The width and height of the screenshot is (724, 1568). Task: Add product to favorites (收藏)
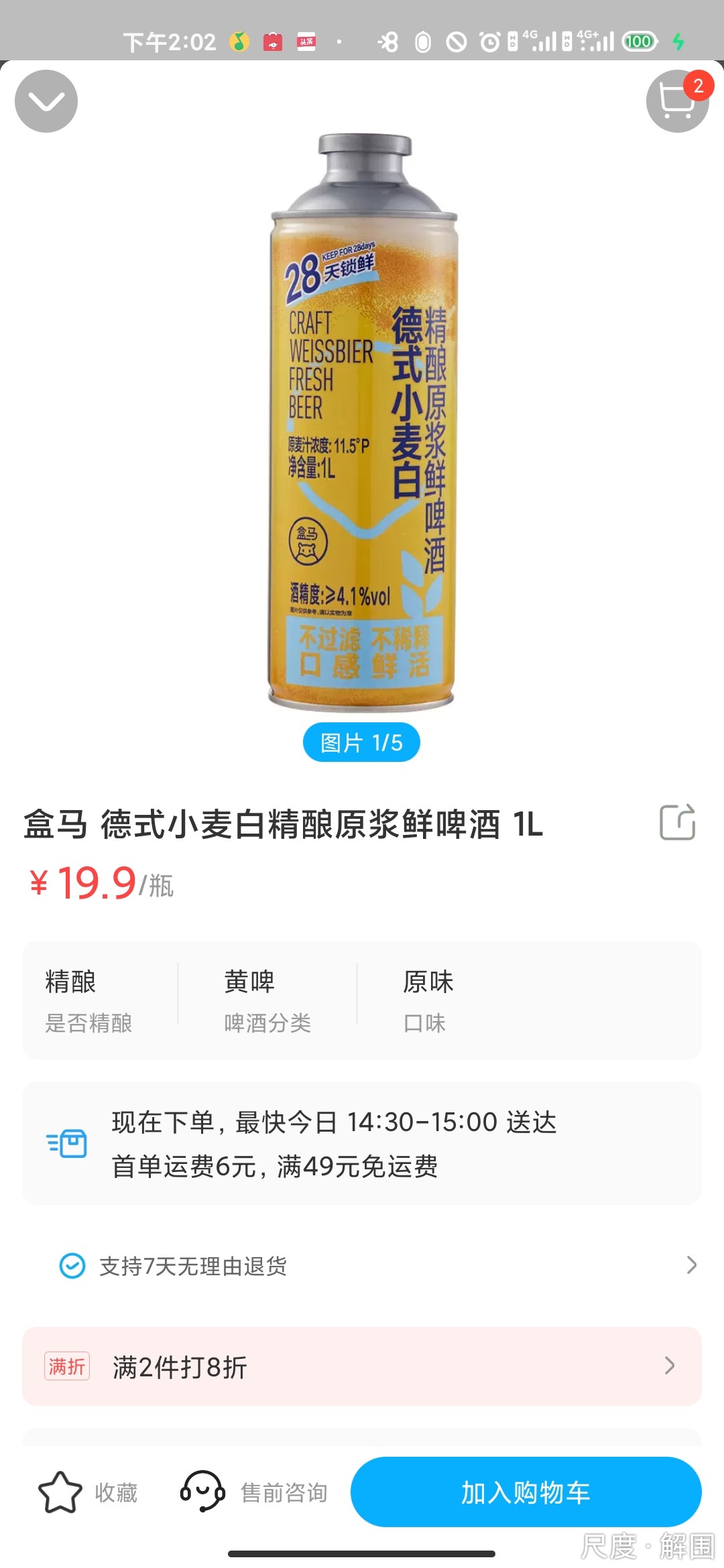[x=88, y=1492]
